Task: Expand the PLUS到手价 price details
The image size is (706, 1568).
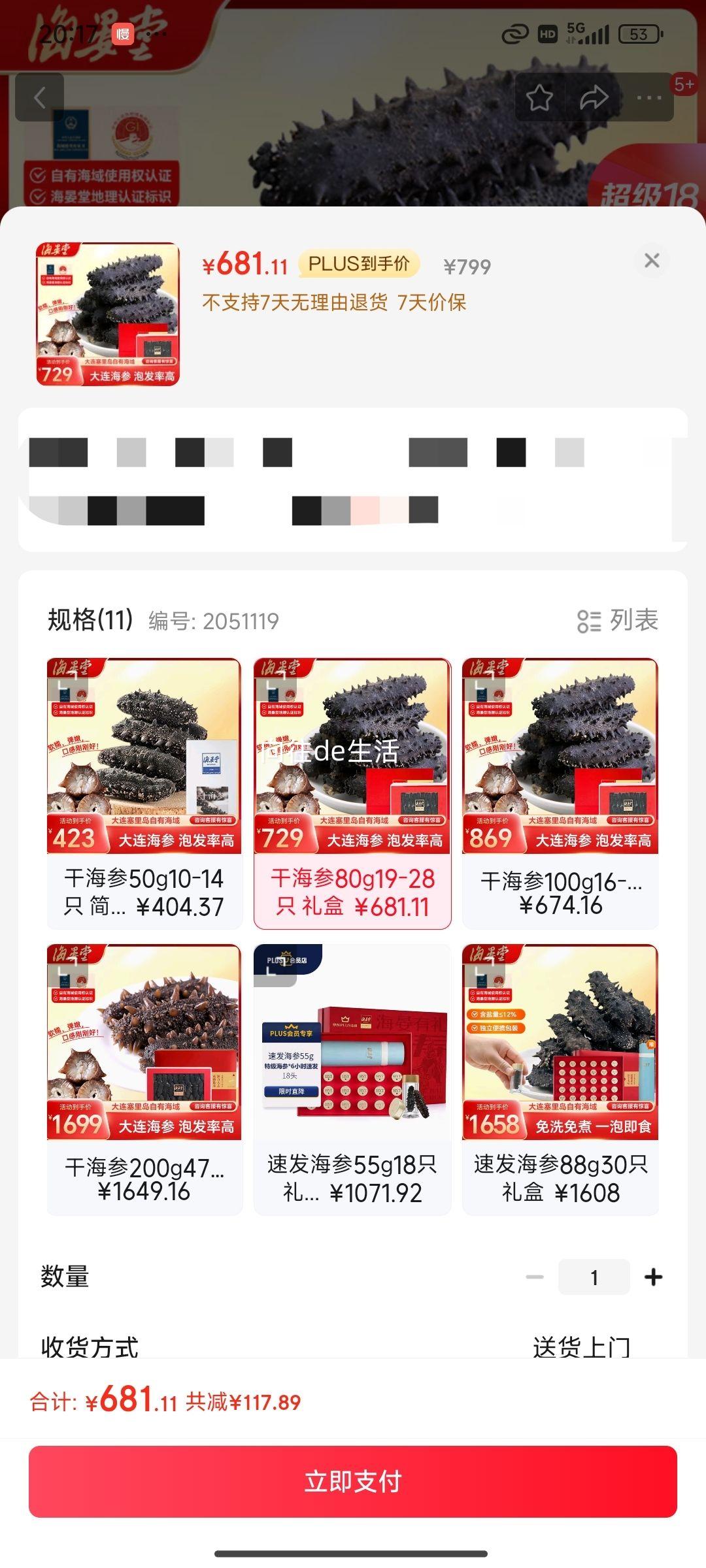Action: pyautogui.click(x=360, y=264)
